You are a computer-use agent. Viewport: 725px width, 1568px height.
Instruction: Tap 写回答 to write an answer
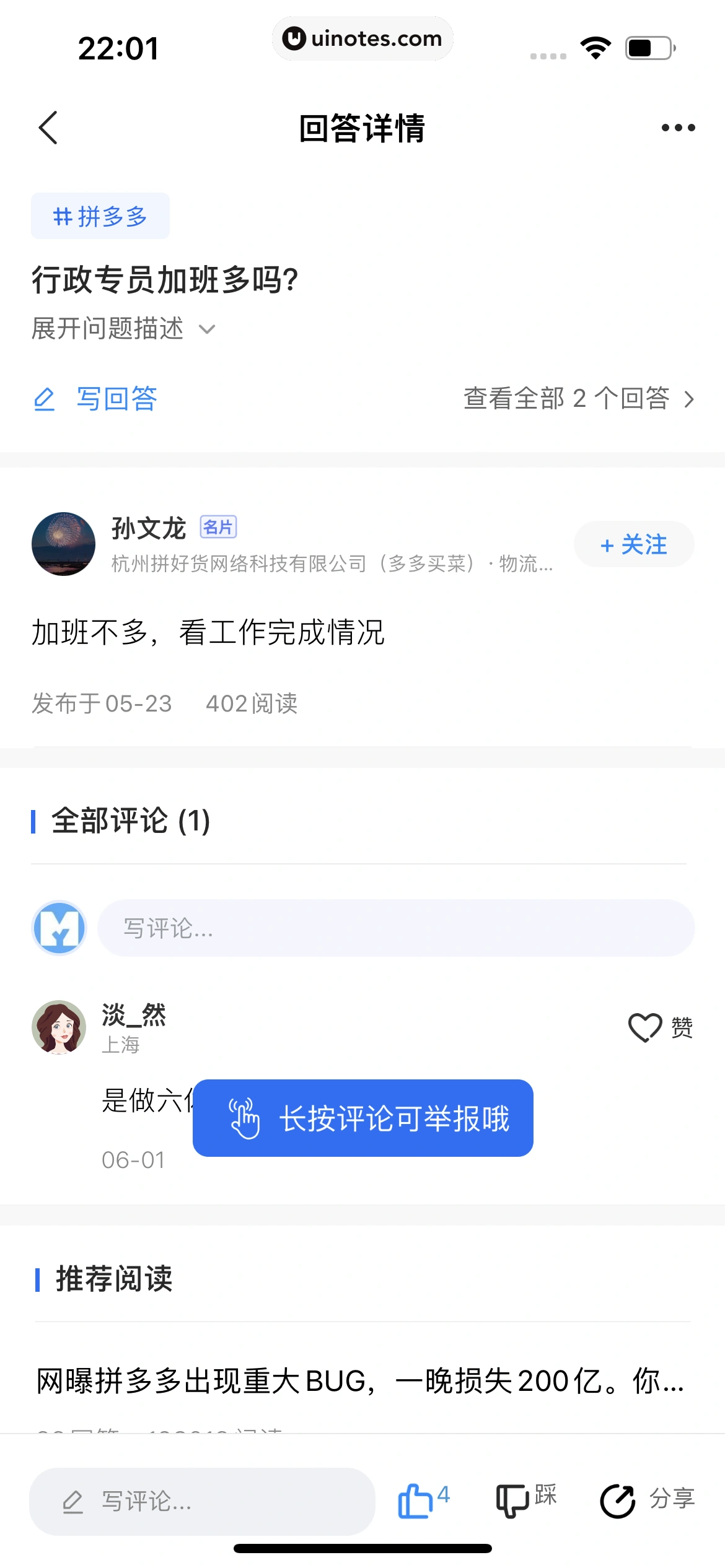(96, 399)
